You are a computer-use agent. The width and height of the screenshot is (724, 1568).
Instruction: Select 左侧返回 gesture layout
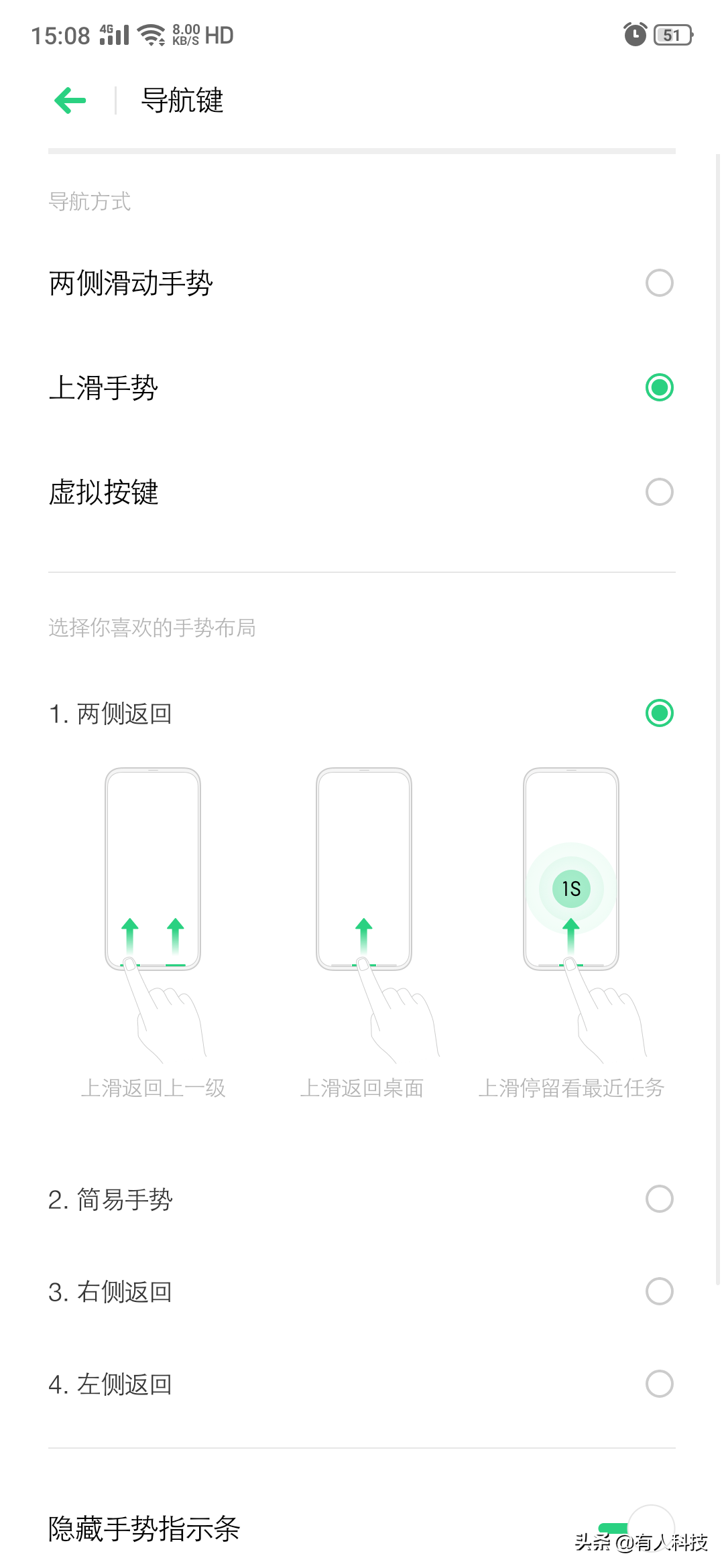coord(659,1384)
